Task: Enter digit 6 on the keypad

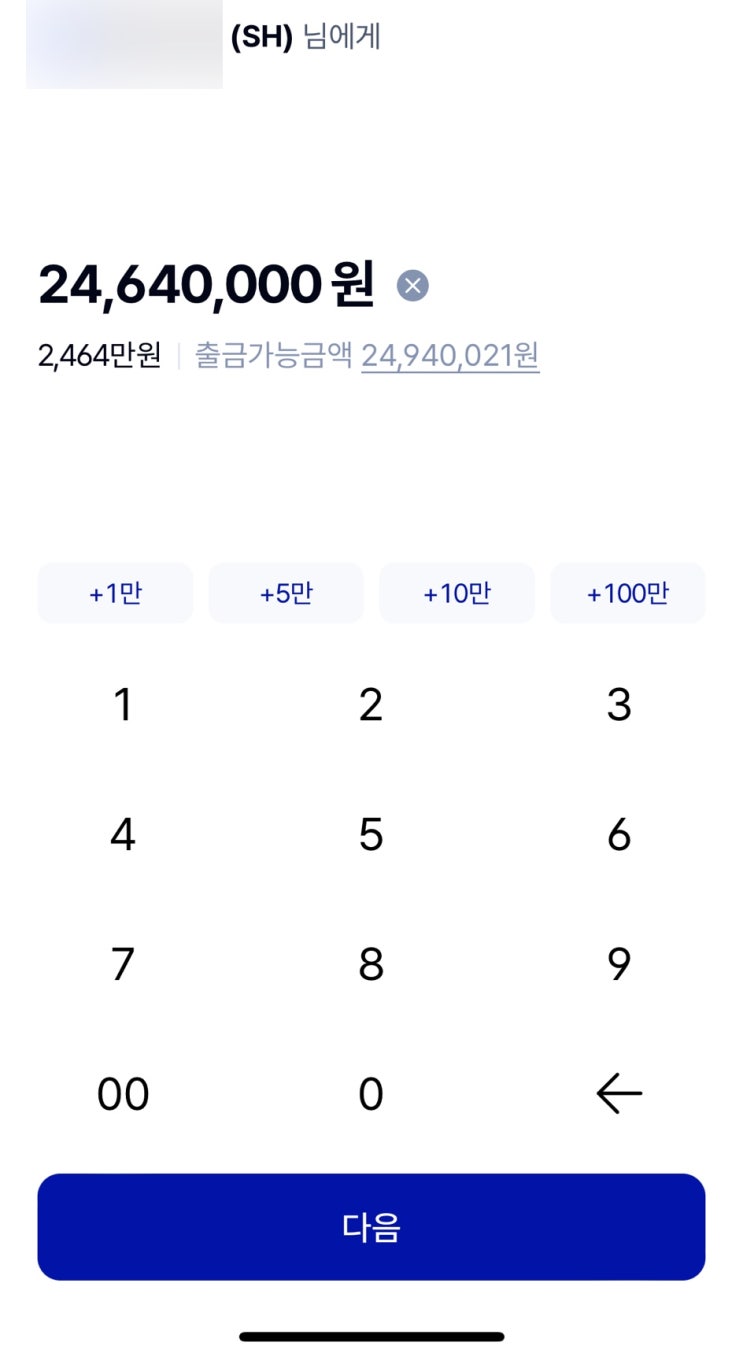Action: pos(619,835)
